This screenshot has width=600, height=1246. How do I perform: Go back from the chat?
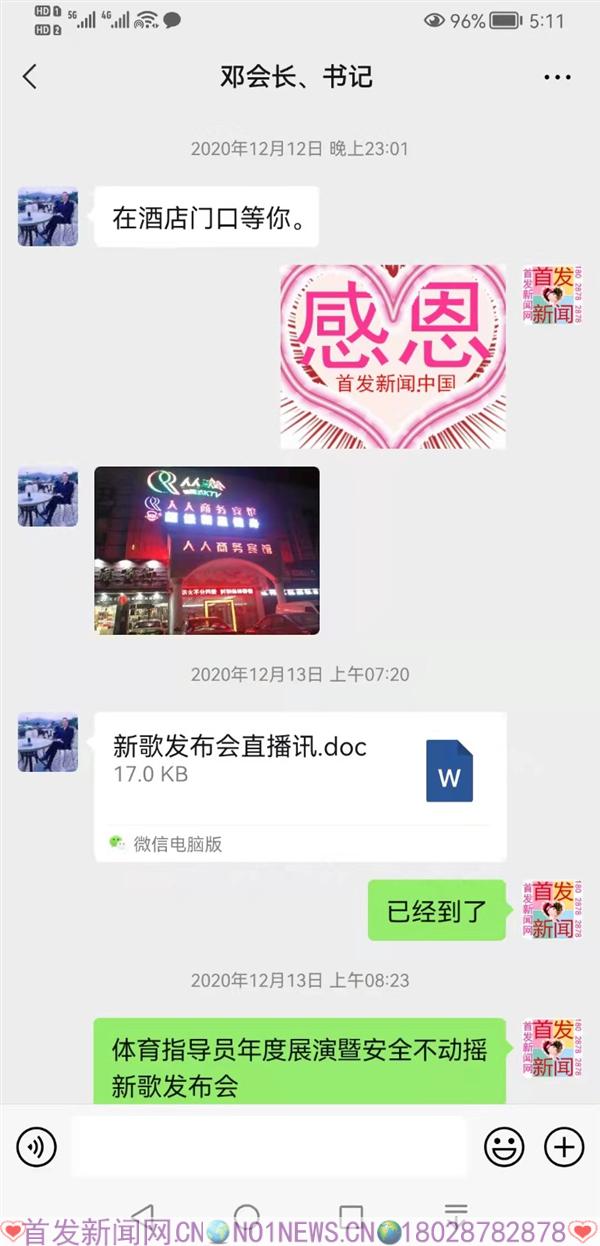click(30, 77)
